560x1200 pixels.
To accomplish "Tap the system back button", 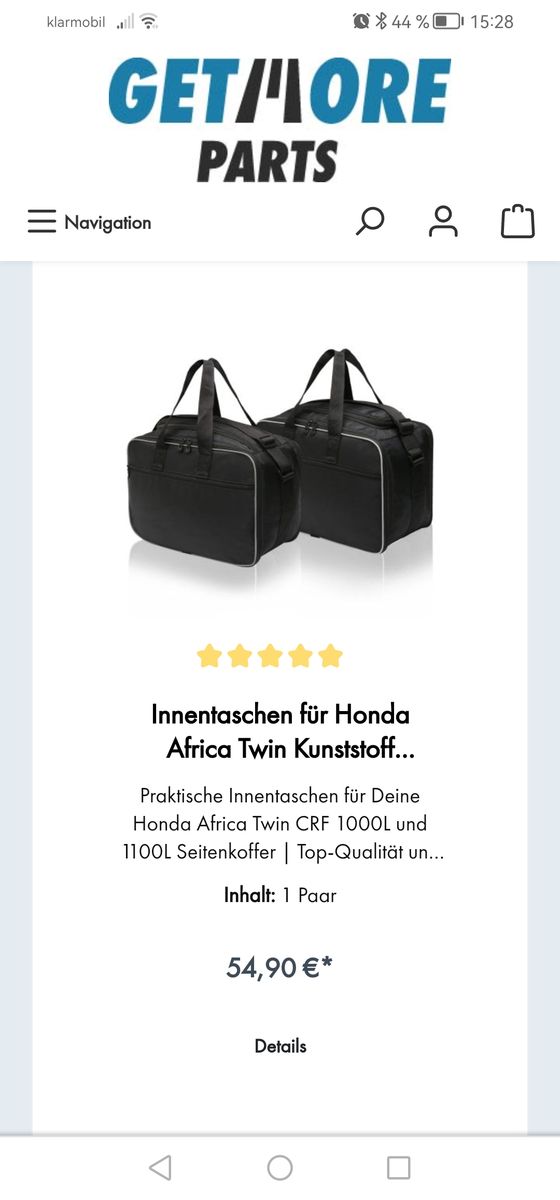I will click(160, 1167).
